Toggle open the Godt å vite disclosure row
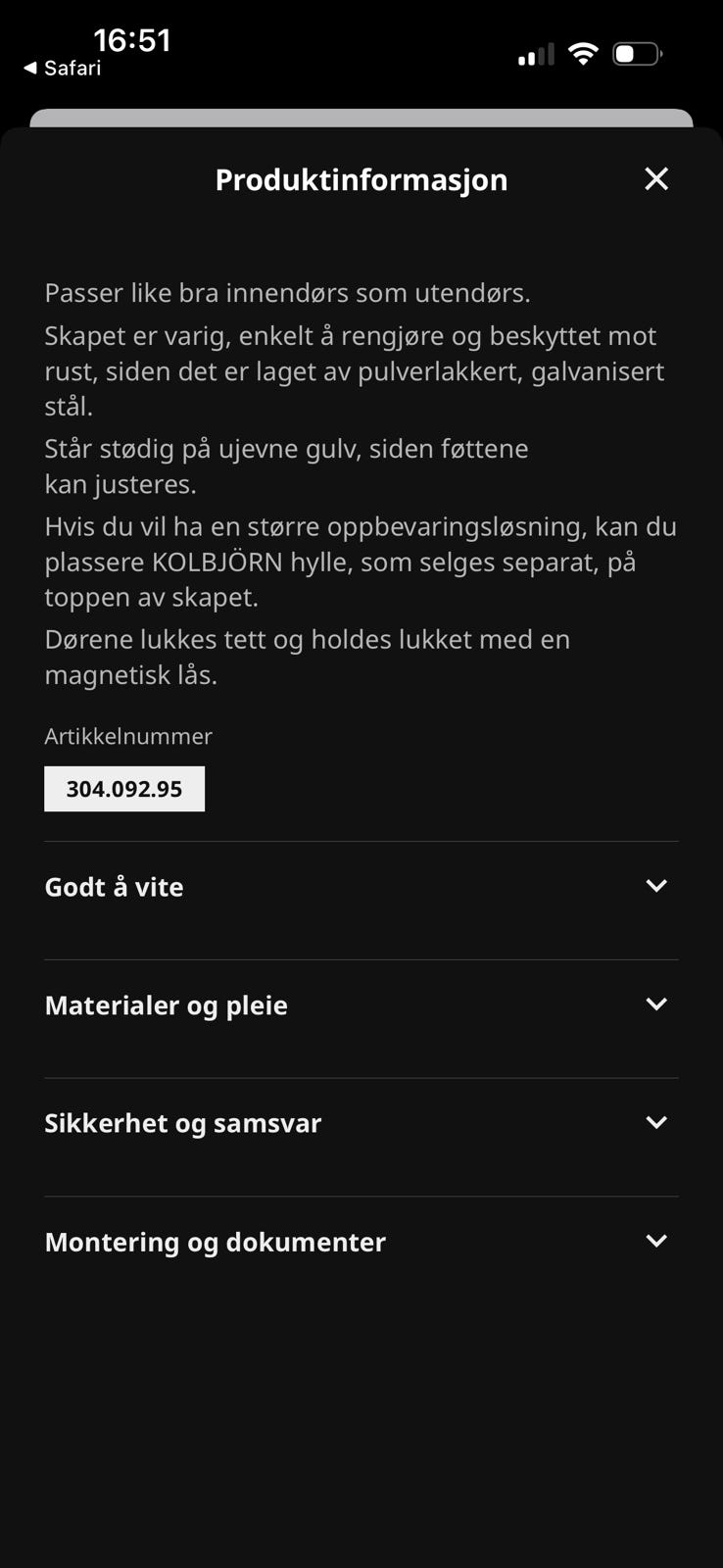This screenshot has width=723, height=1568. tap(361, 887)
